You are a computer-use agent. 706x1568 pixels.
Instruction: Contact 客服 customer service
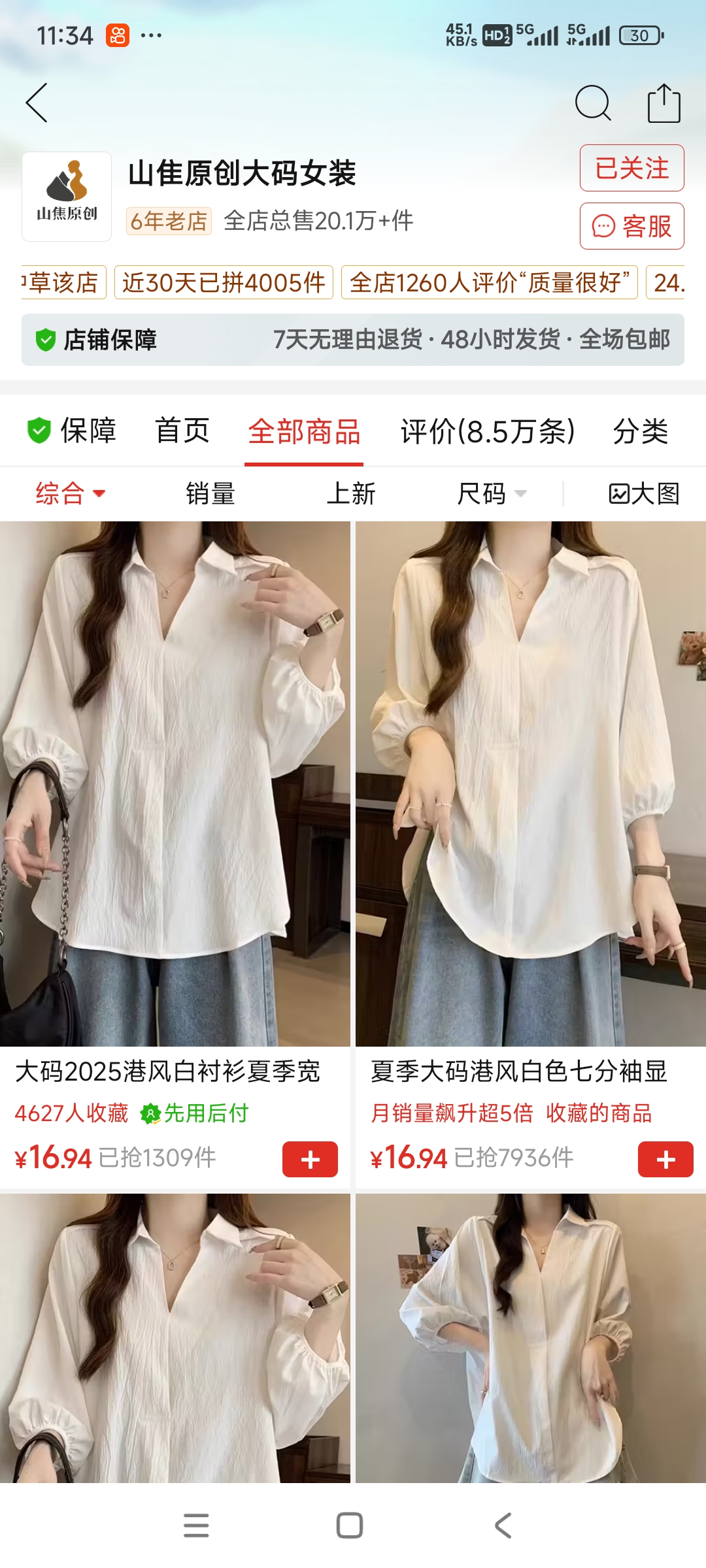click(631, 226)
